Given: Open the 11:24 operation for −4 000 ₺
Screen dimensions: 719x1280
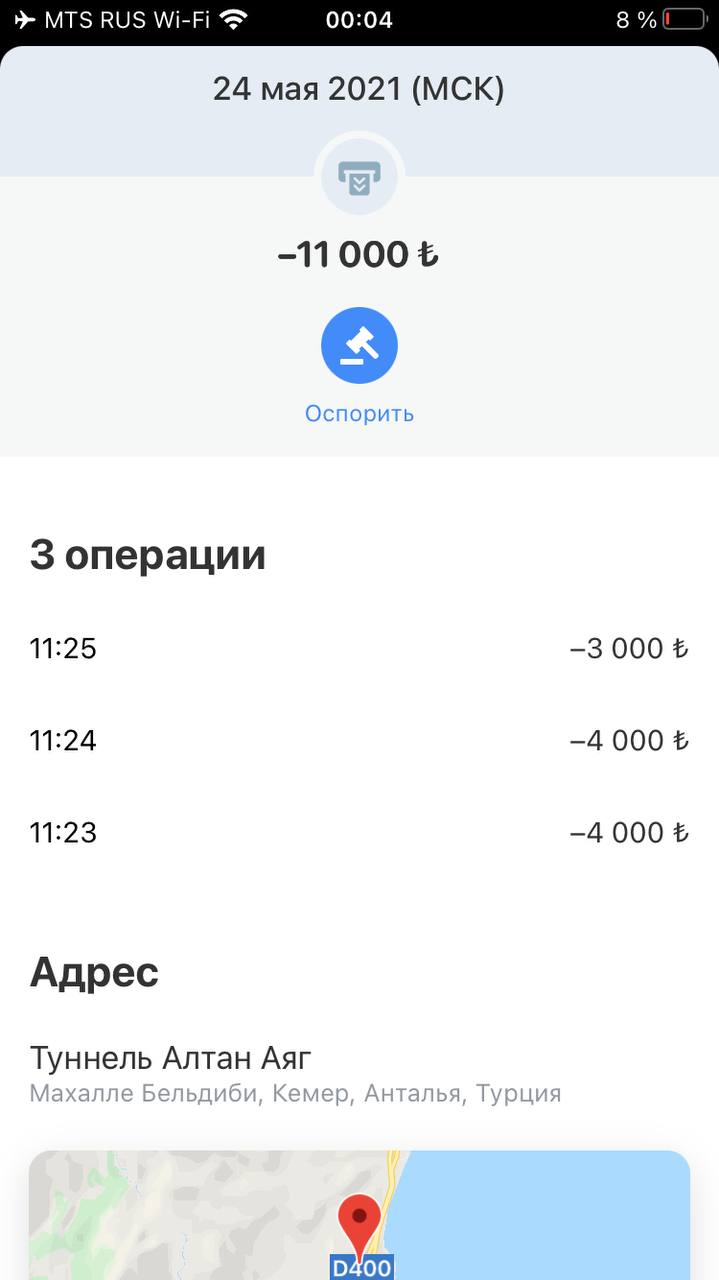Looking at the screenshot, I should 359,741.
